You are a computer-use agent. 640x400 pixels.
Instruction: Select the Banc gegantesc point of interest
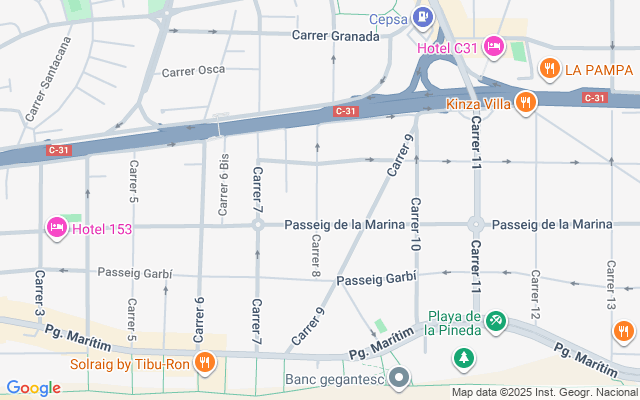click(400, 379)
